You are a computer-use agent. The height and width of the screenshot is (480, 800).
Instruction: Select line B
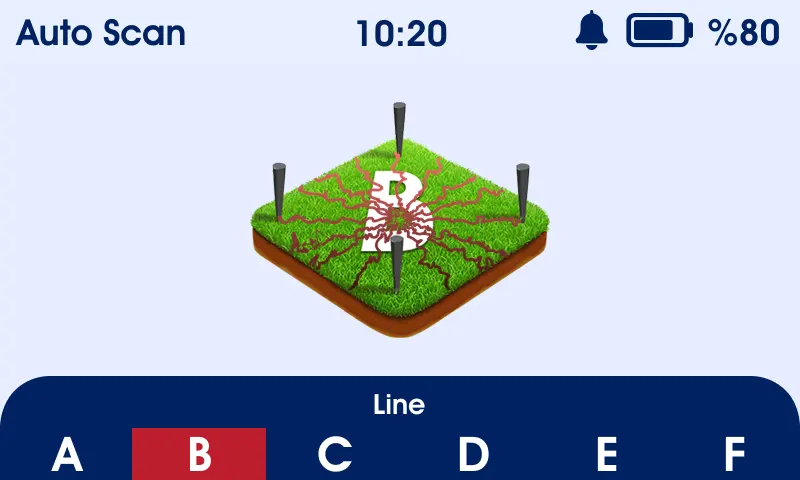click(x=199, y=455)
